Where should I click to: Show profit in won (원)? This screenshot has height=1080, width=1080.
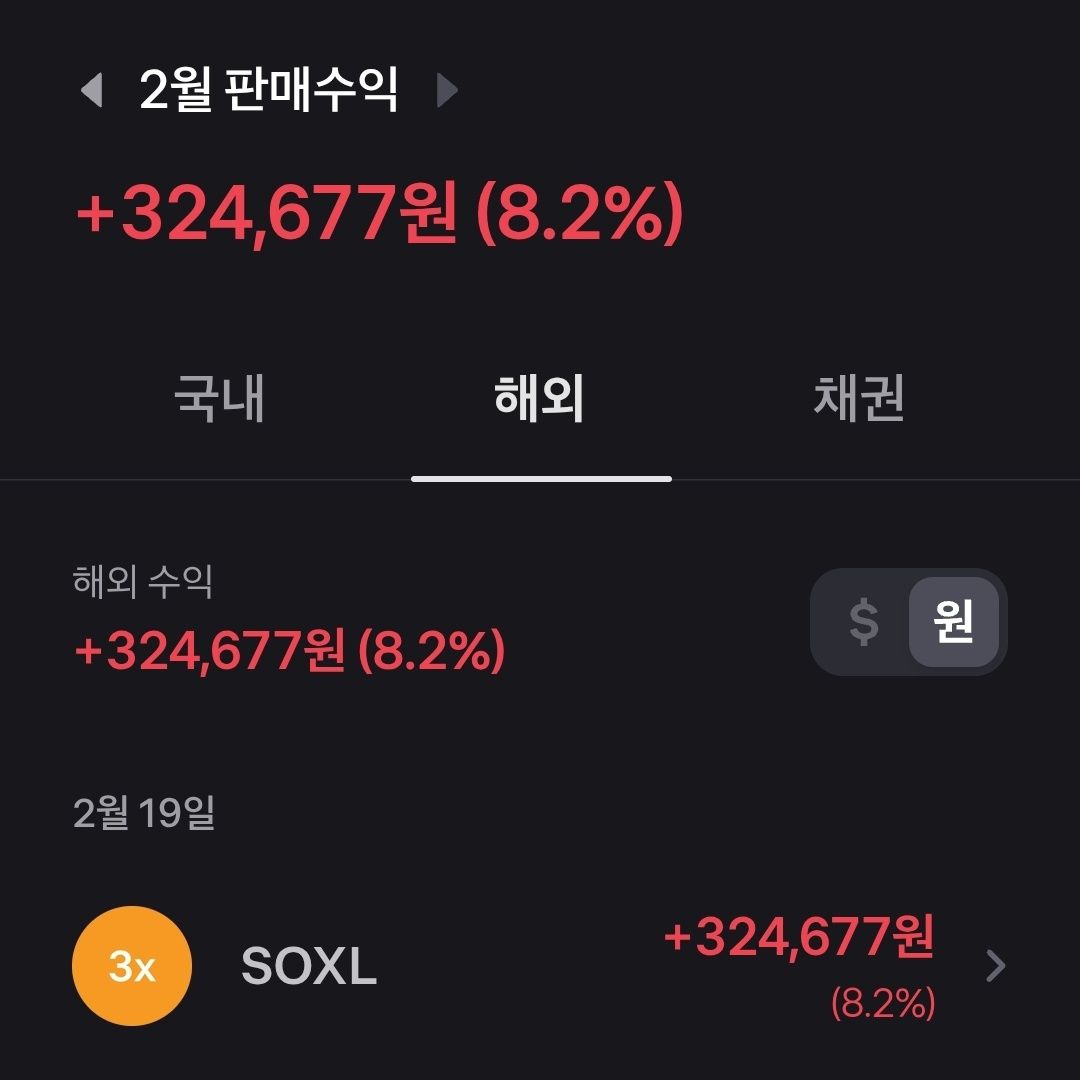[x=953, y=622]
